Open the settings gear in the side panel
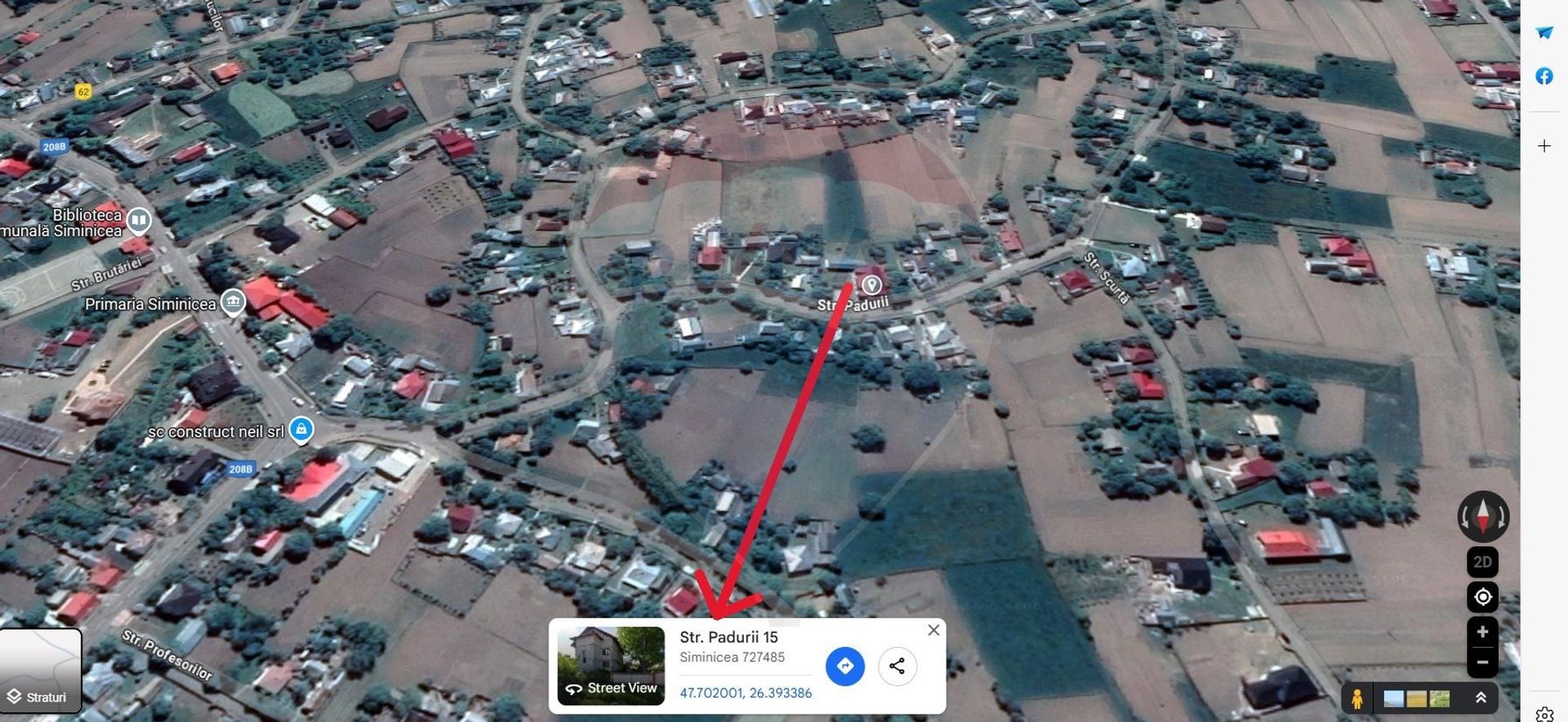Image resolution: width=1568 pixels, height=722 pixels. (1543, 715)
